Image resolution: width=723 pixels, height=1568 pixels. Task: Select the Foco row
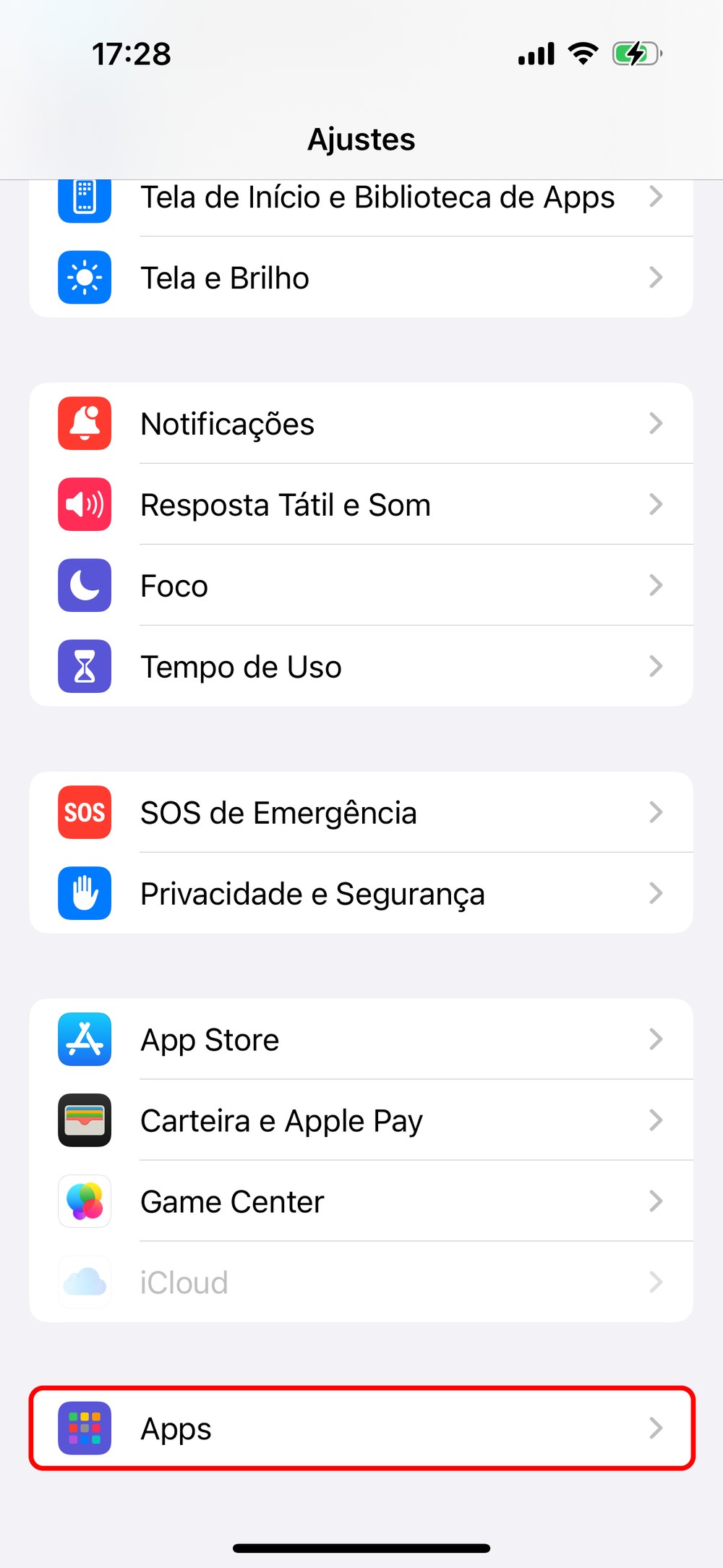click(x=361, y=586)
